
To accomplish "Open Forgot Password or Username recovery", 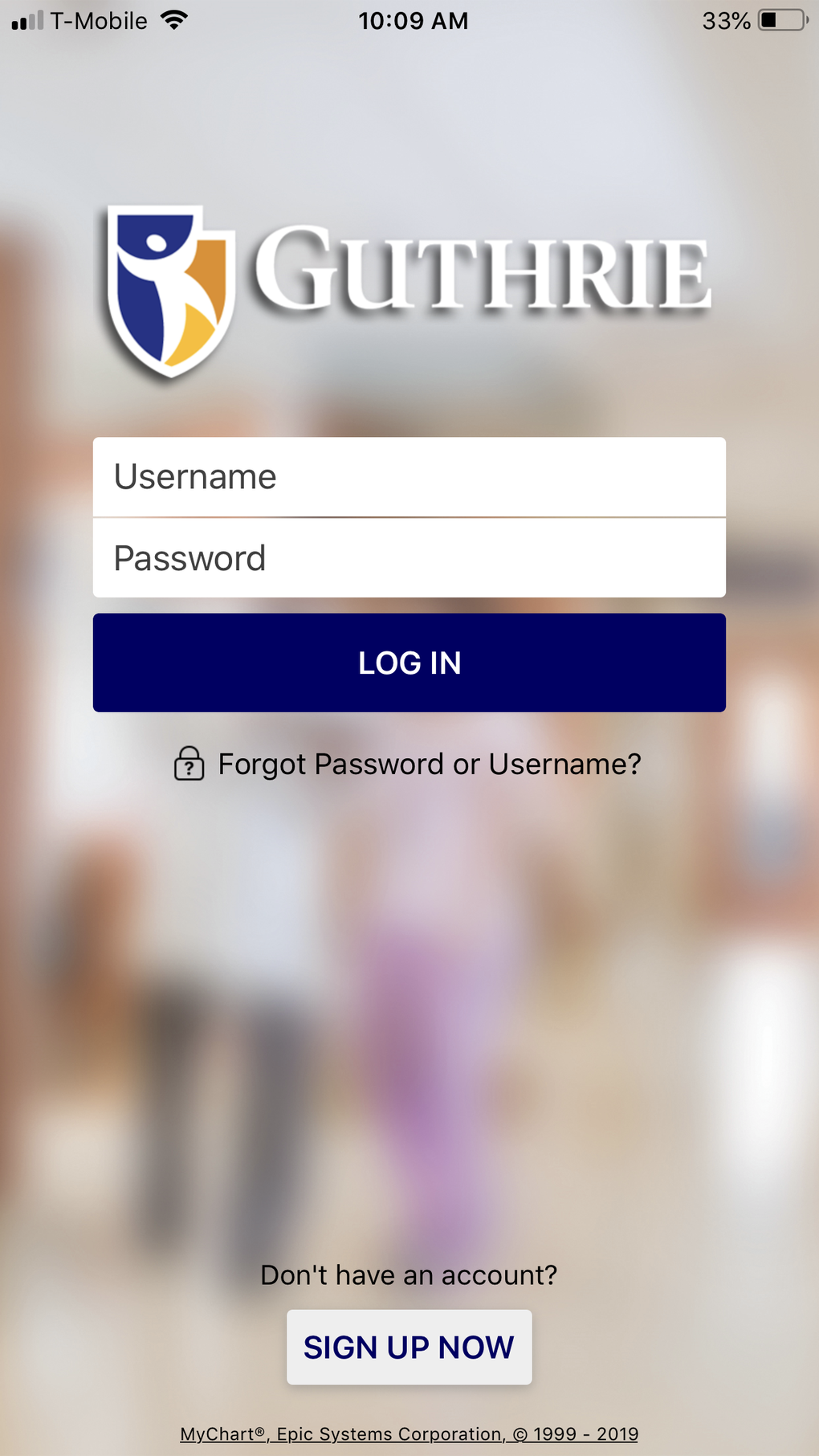I will coord(430,765).
